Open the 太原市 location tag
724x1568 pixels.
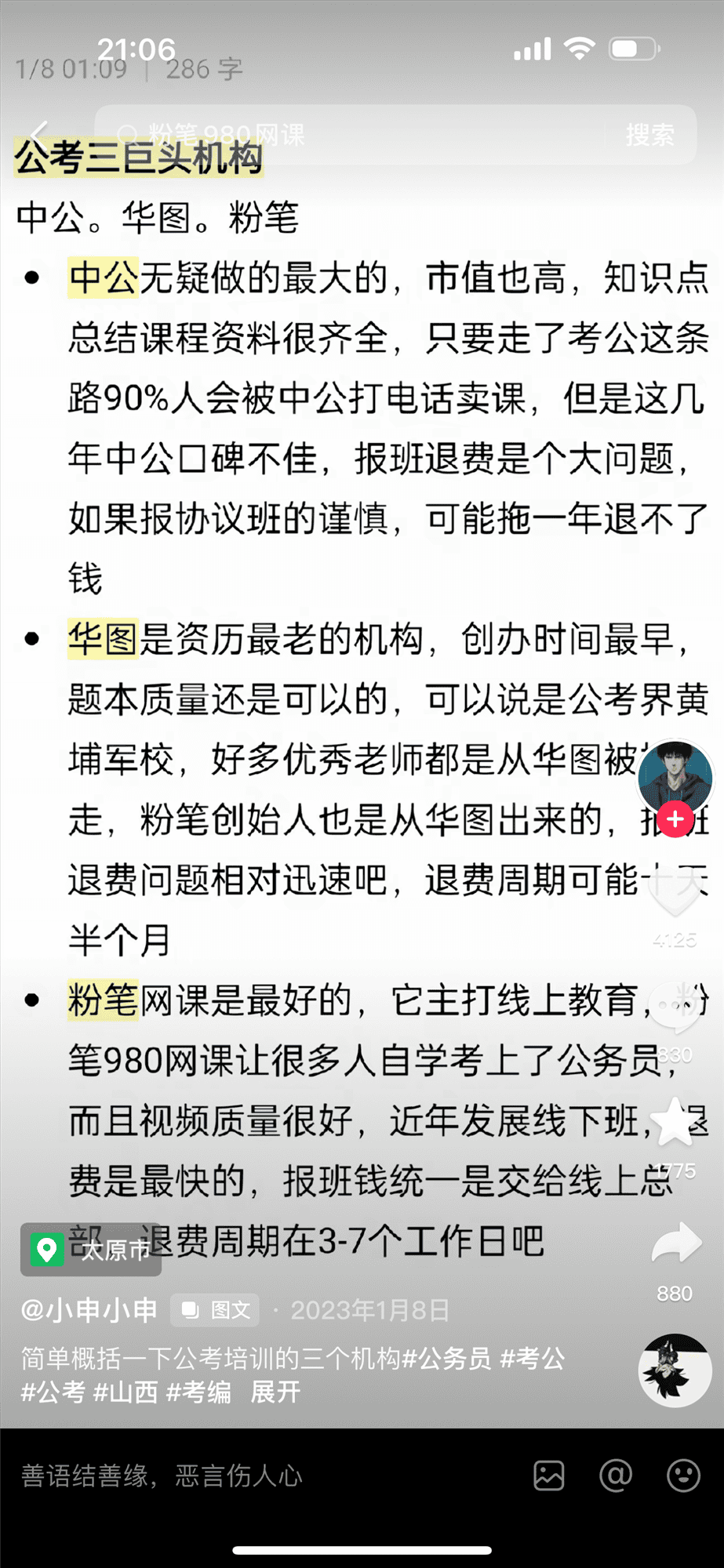92,1249
